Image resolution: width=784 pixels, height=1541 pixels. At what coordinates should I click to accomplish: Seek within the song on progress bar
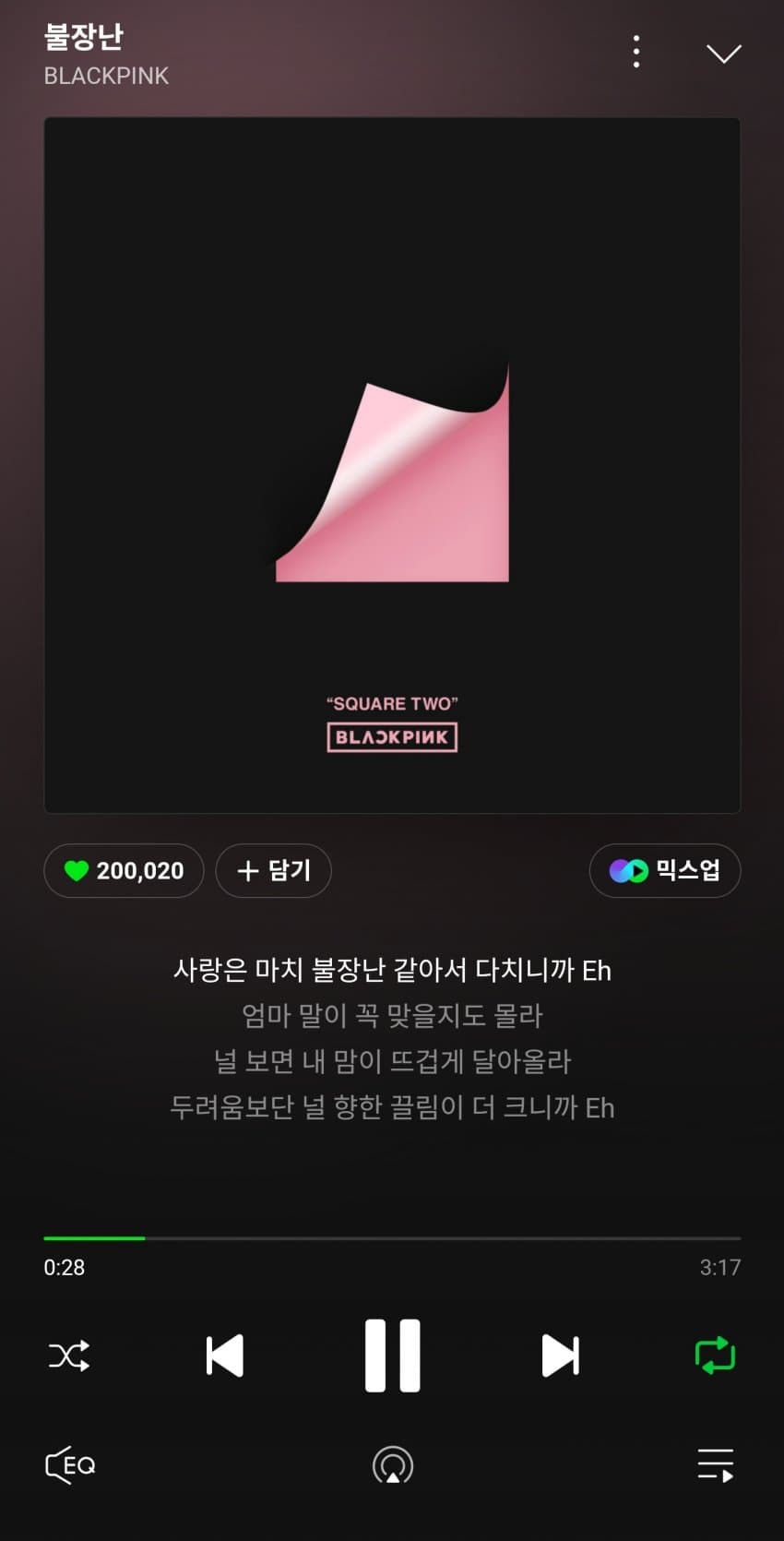coord(392,1237)
